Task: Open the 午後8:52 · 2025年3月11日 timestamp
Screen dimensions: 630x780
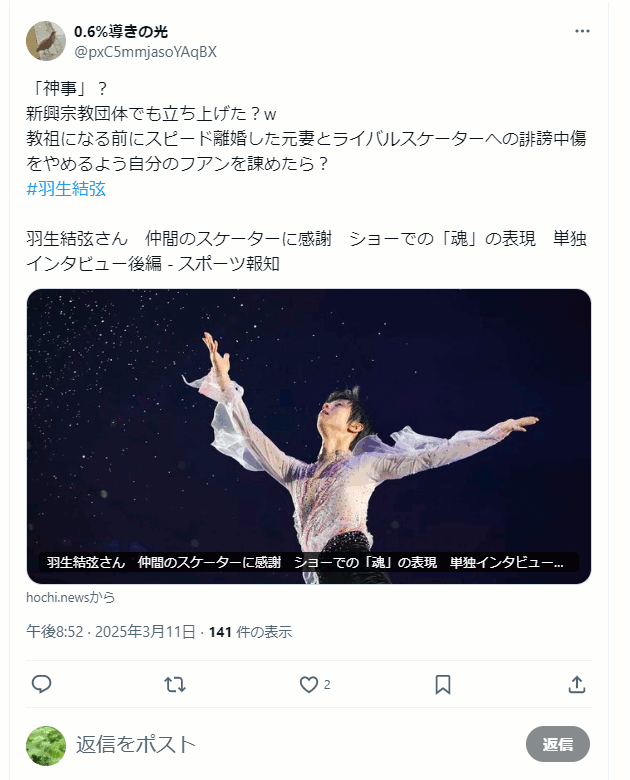Action: click(112, 632)
